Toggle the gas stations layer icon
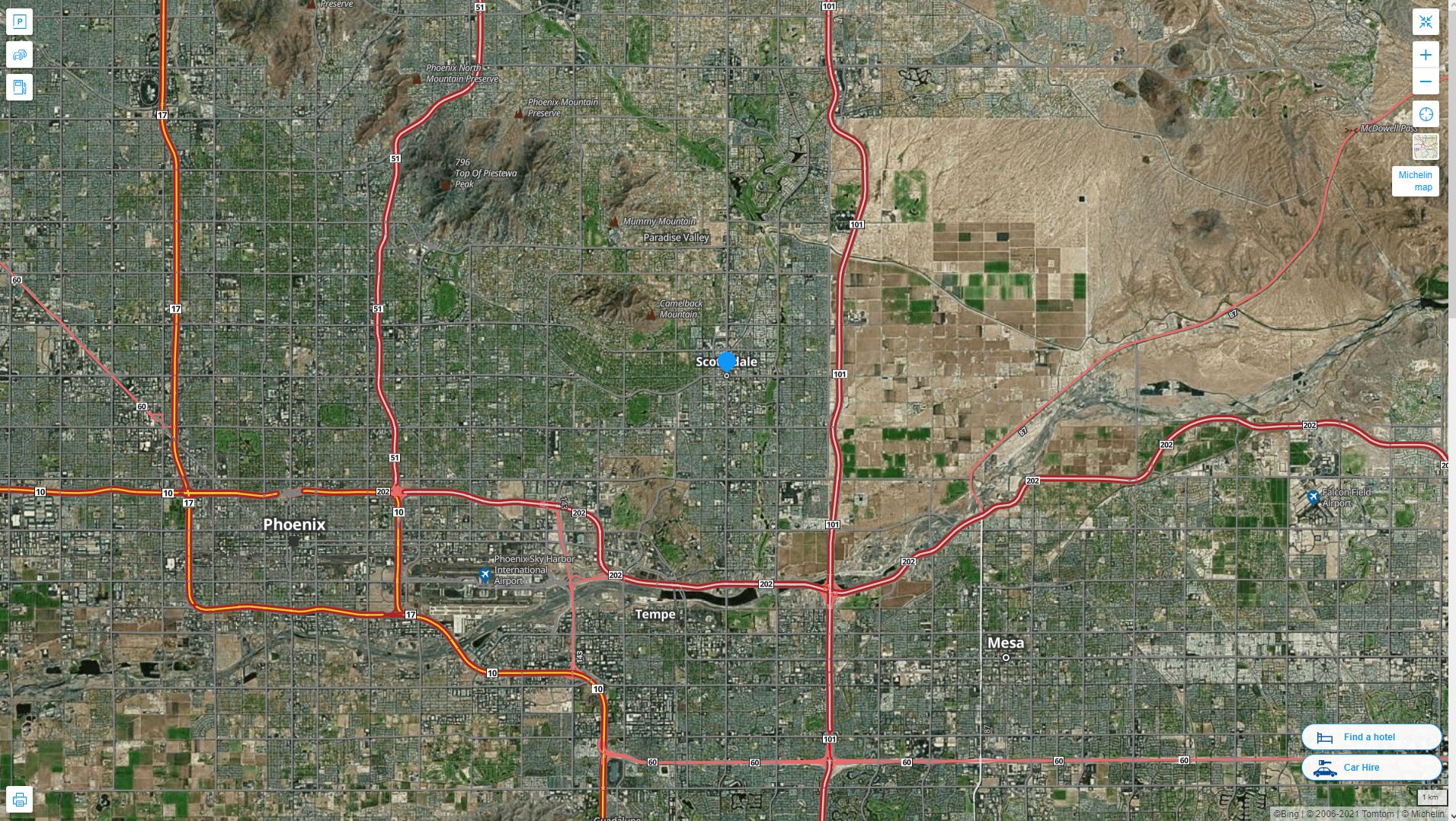Screen dimensions: 1456x821 (19, 87)
